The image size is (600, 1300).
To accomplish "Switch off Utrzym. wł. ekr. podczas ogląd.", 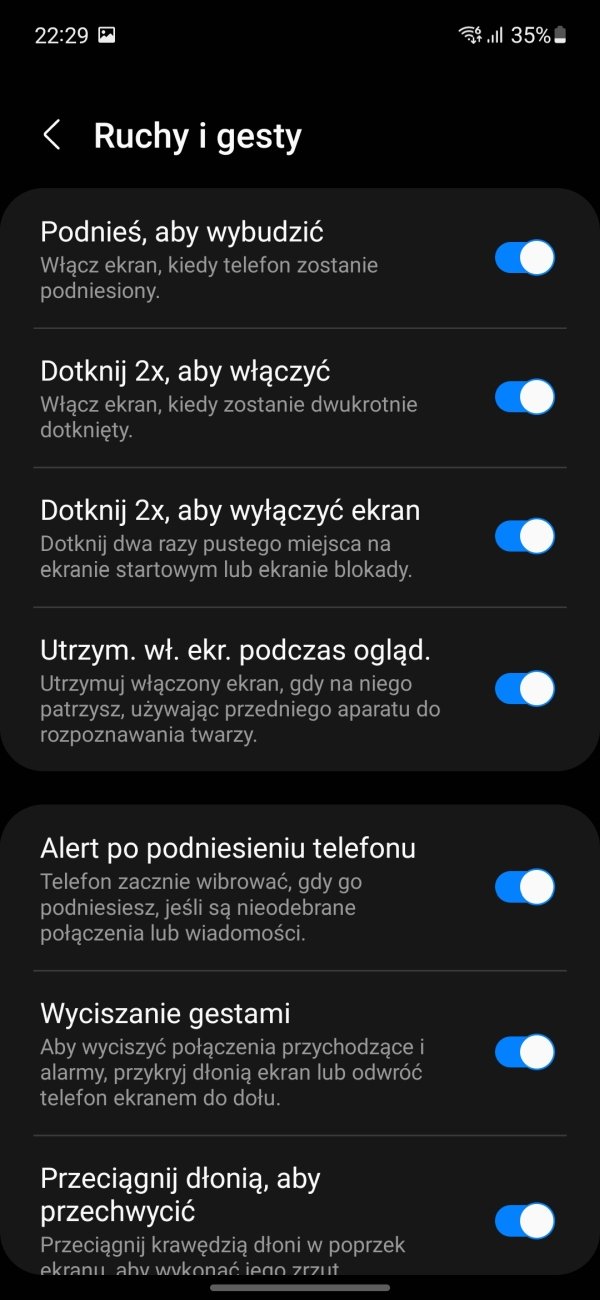I will point(525,689).
